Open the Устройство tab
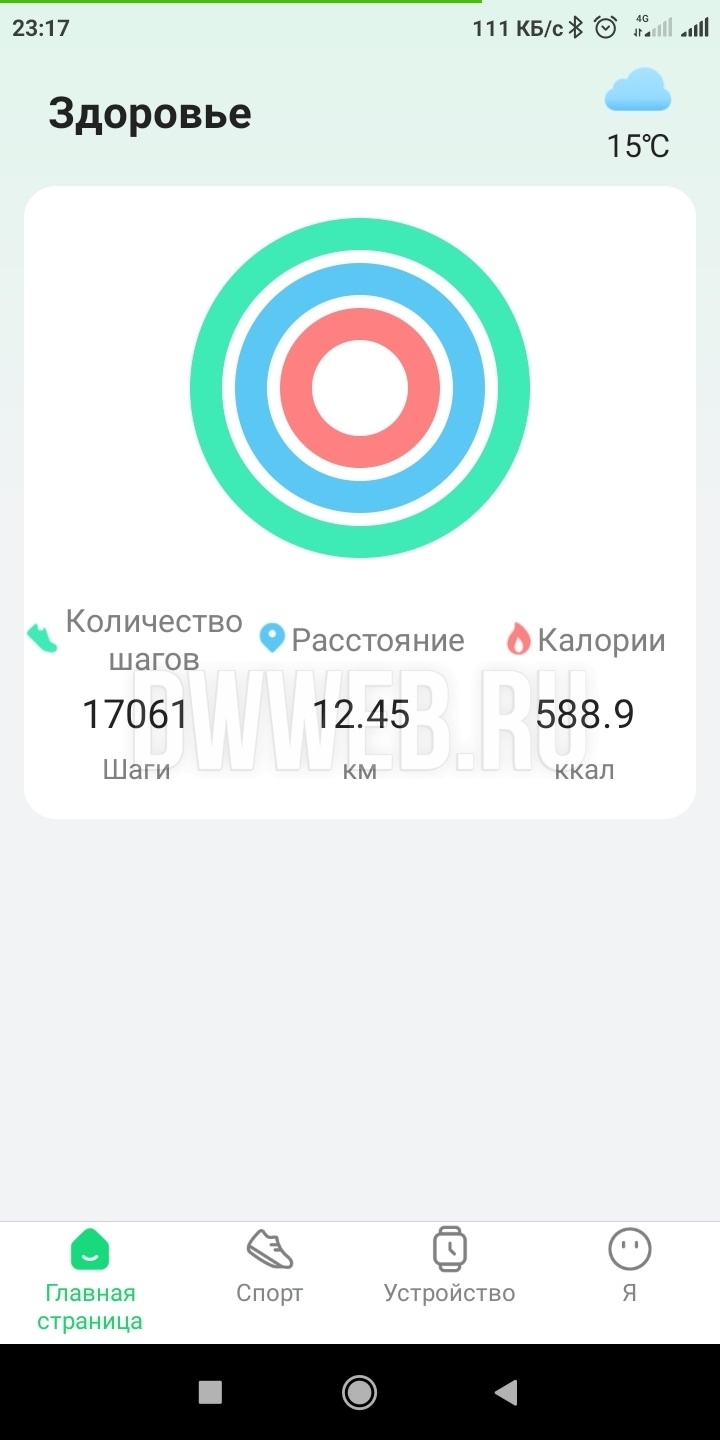Screen dimensions: 720x1440 [449, 1266]
